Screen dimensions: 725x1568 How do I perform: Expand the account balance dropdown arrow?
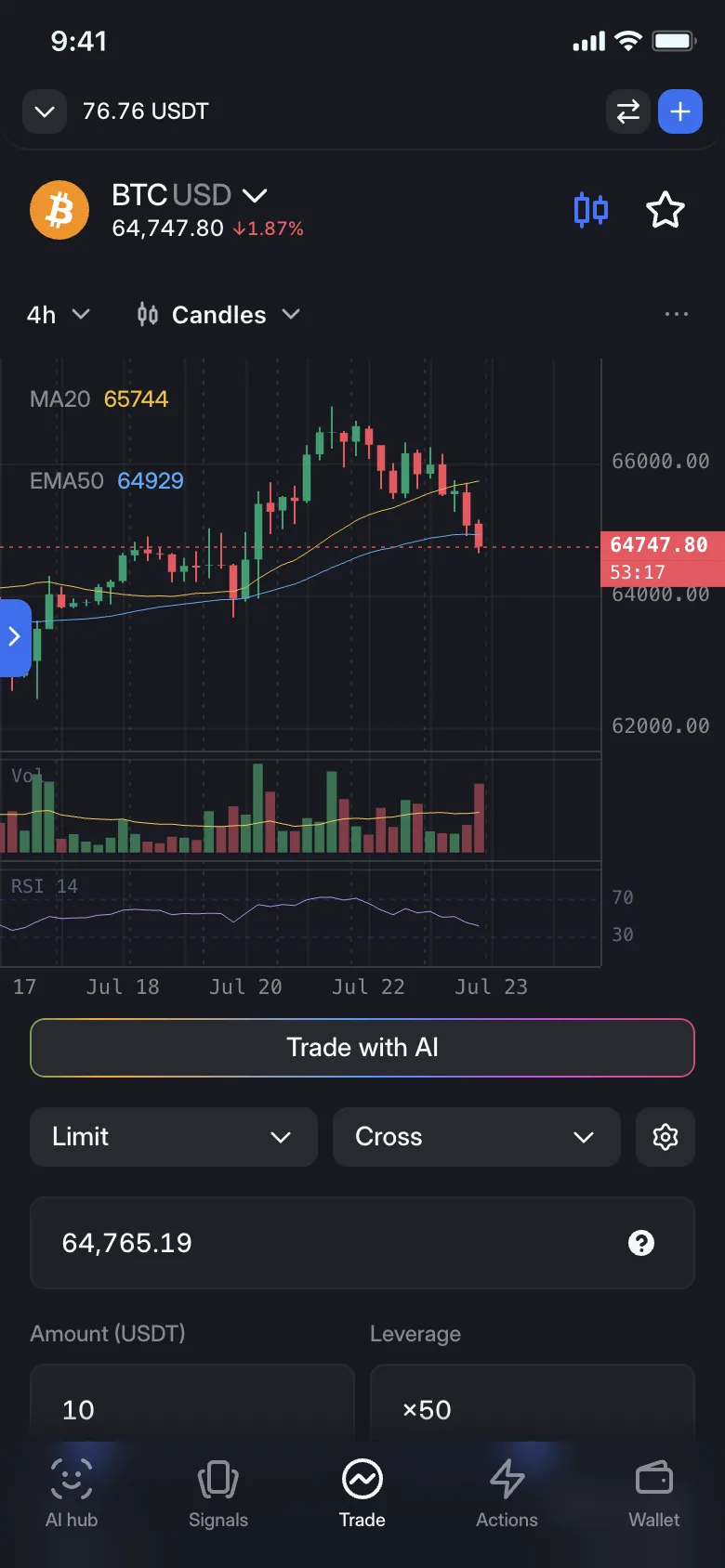pyautogui.click(x=45, y=111)
